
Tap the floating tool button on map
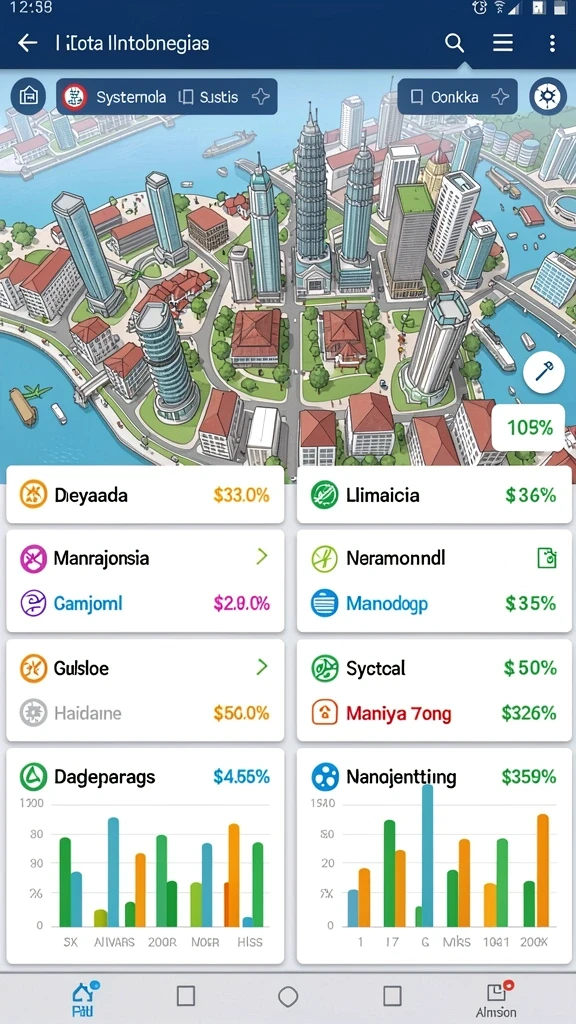pos(544,372)
